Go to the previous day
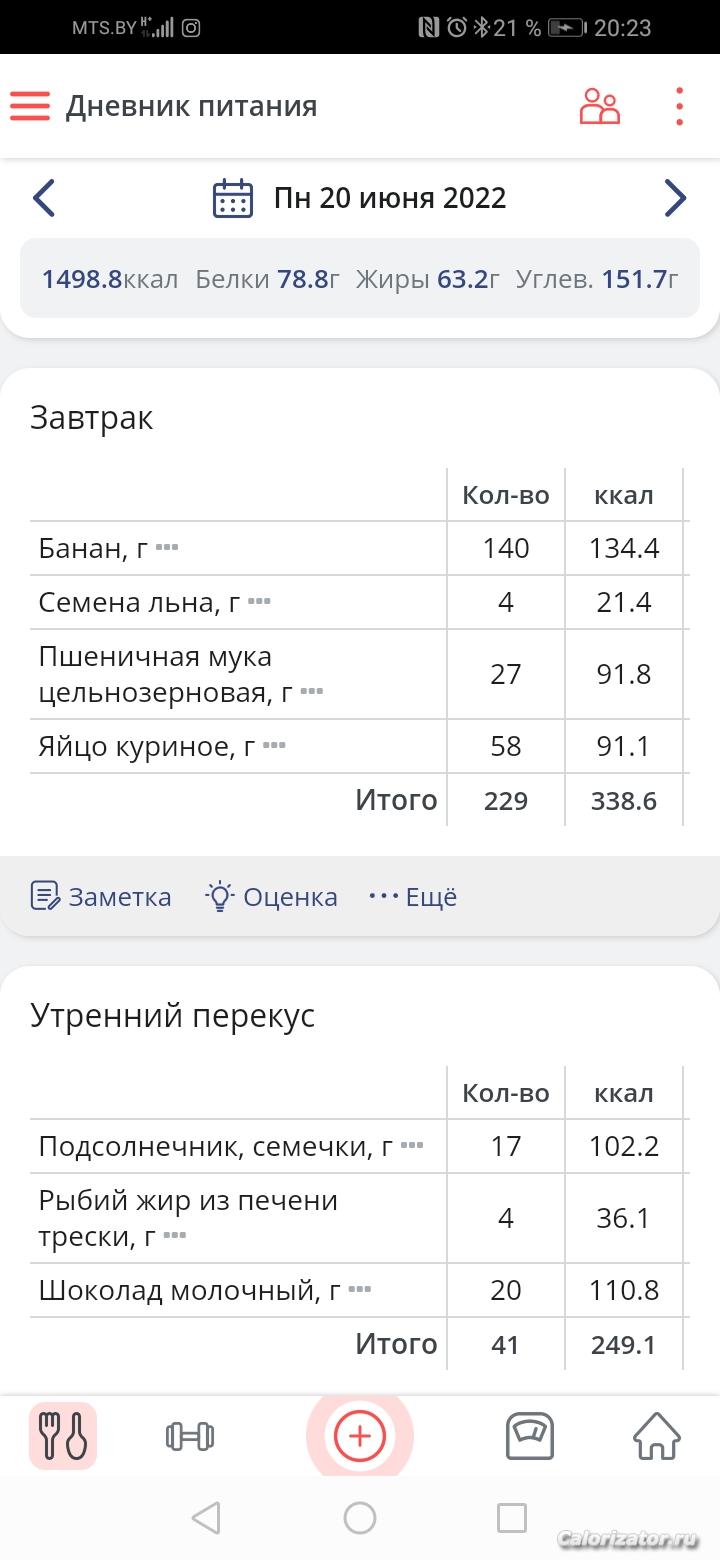This screenshot has width=720, height=1560. pyautogui.click(x=44, y=198)
